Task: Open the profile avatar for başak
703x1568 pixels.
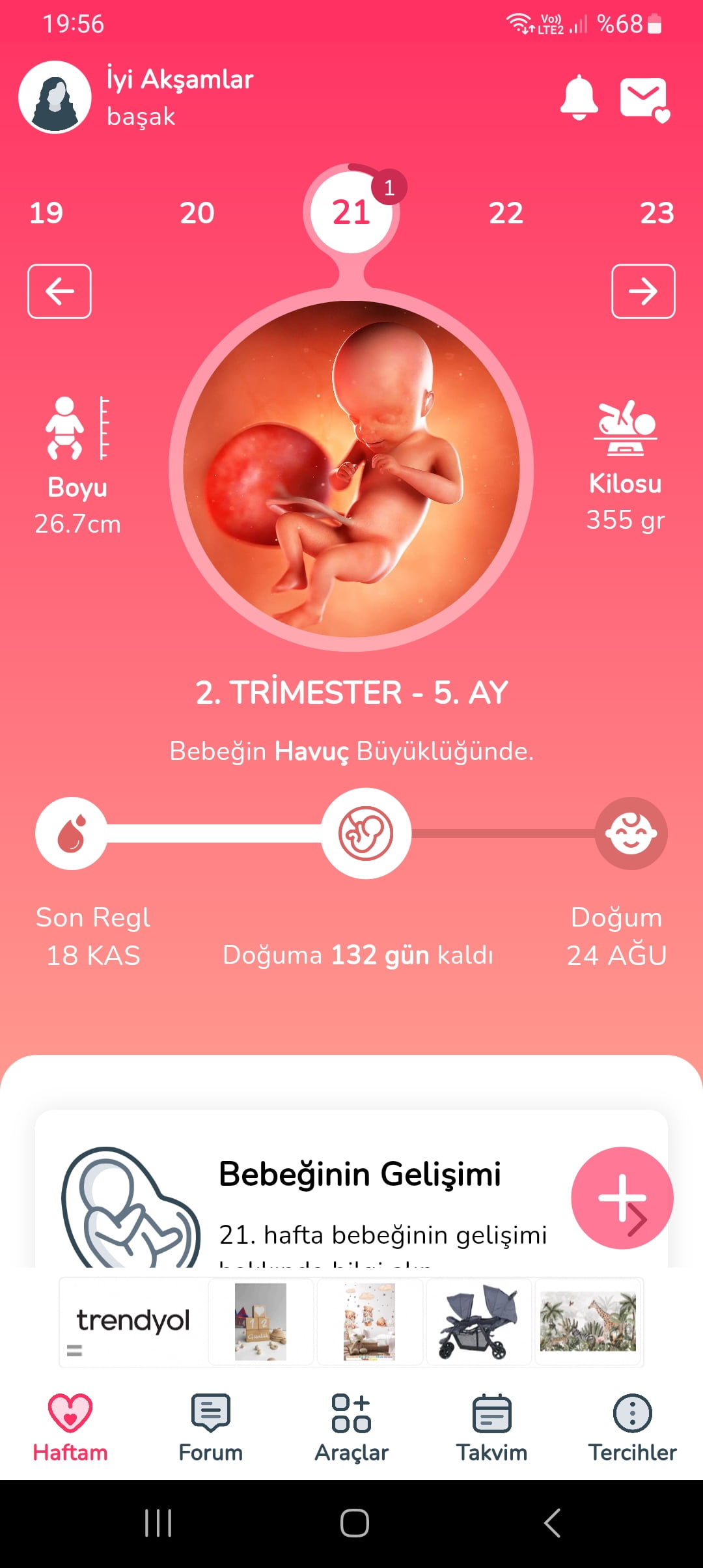Action: (55, 97)
